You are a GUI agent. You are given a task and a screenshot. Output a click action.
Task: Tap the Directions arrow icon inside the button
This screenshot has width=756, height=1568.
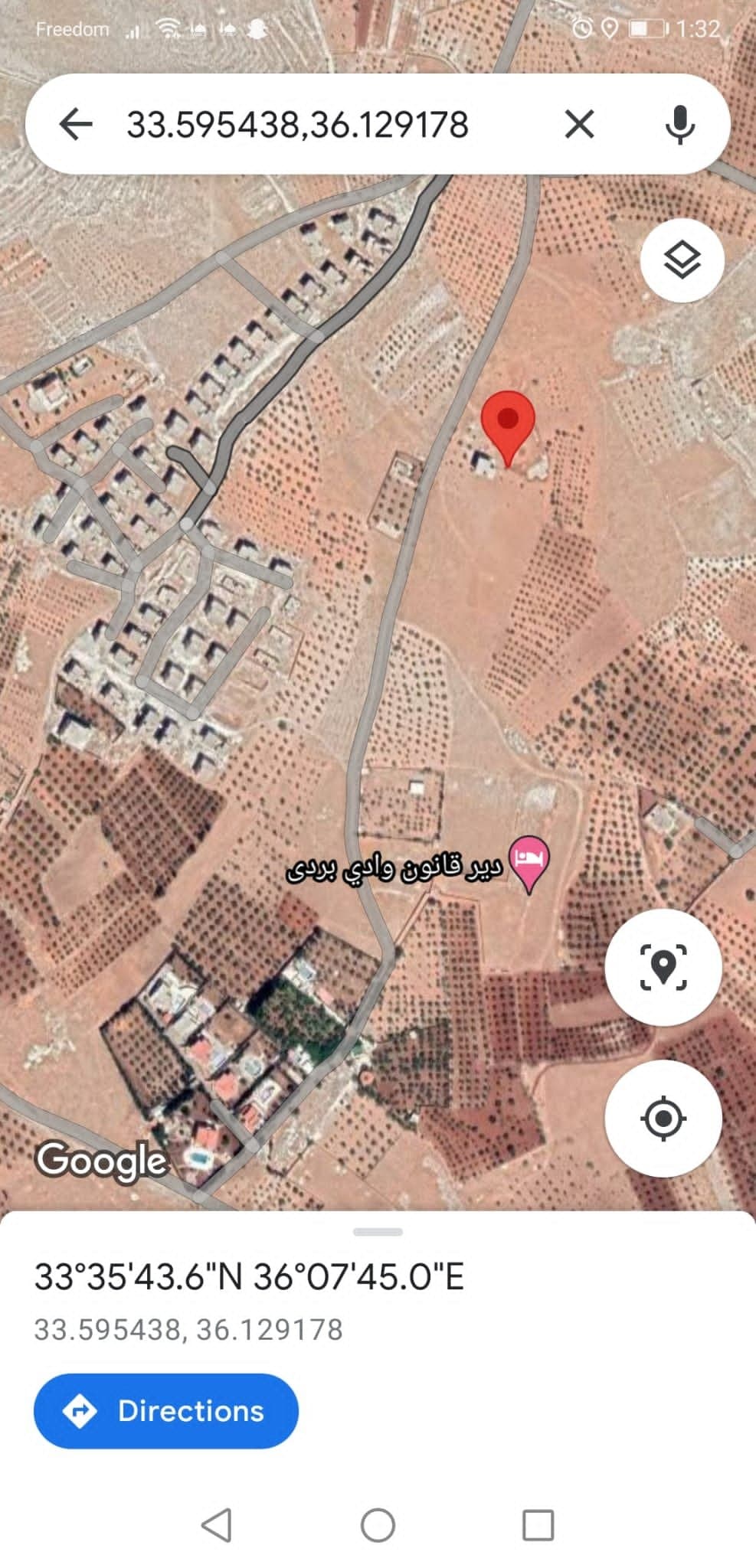(82, 1411)
